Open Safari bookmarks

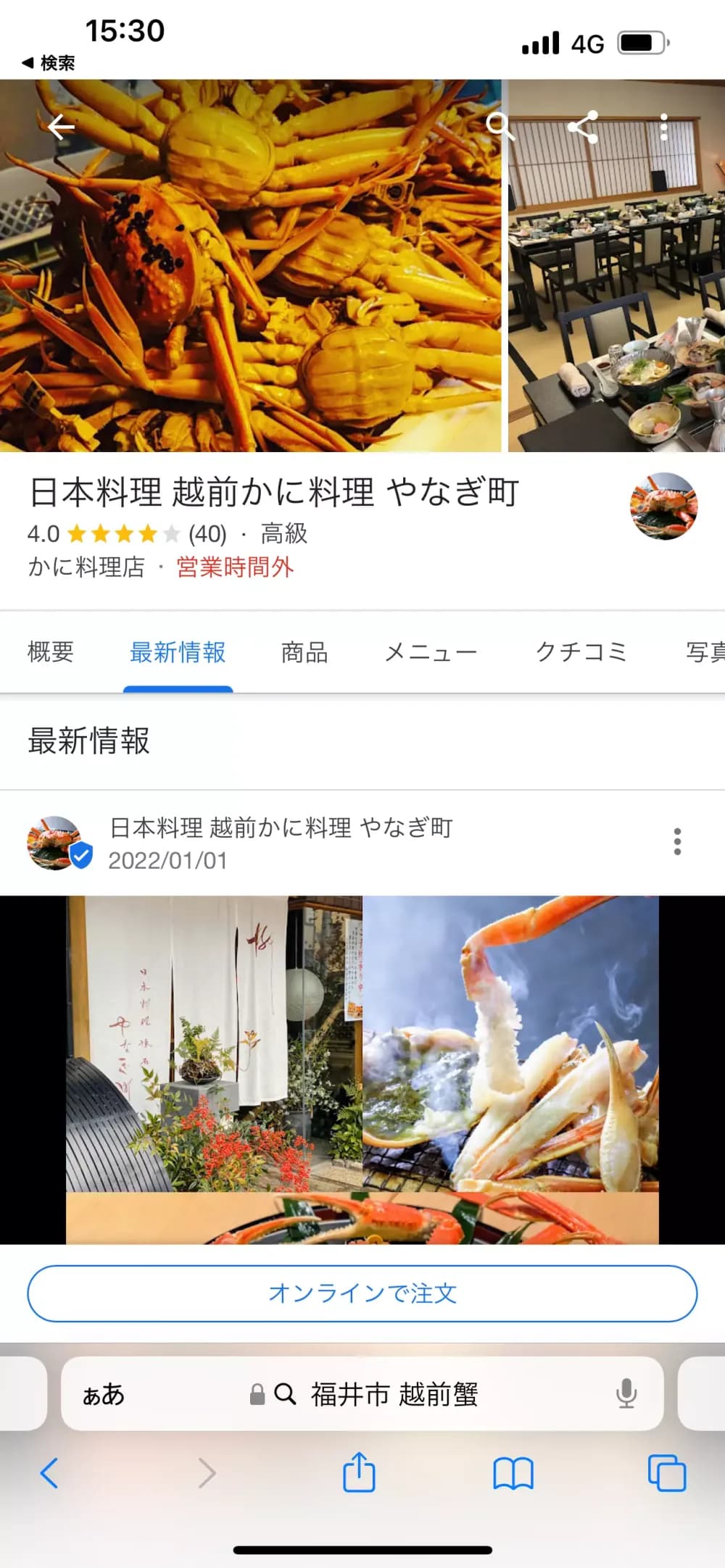pyautogui.click(x=513, y=1474)
